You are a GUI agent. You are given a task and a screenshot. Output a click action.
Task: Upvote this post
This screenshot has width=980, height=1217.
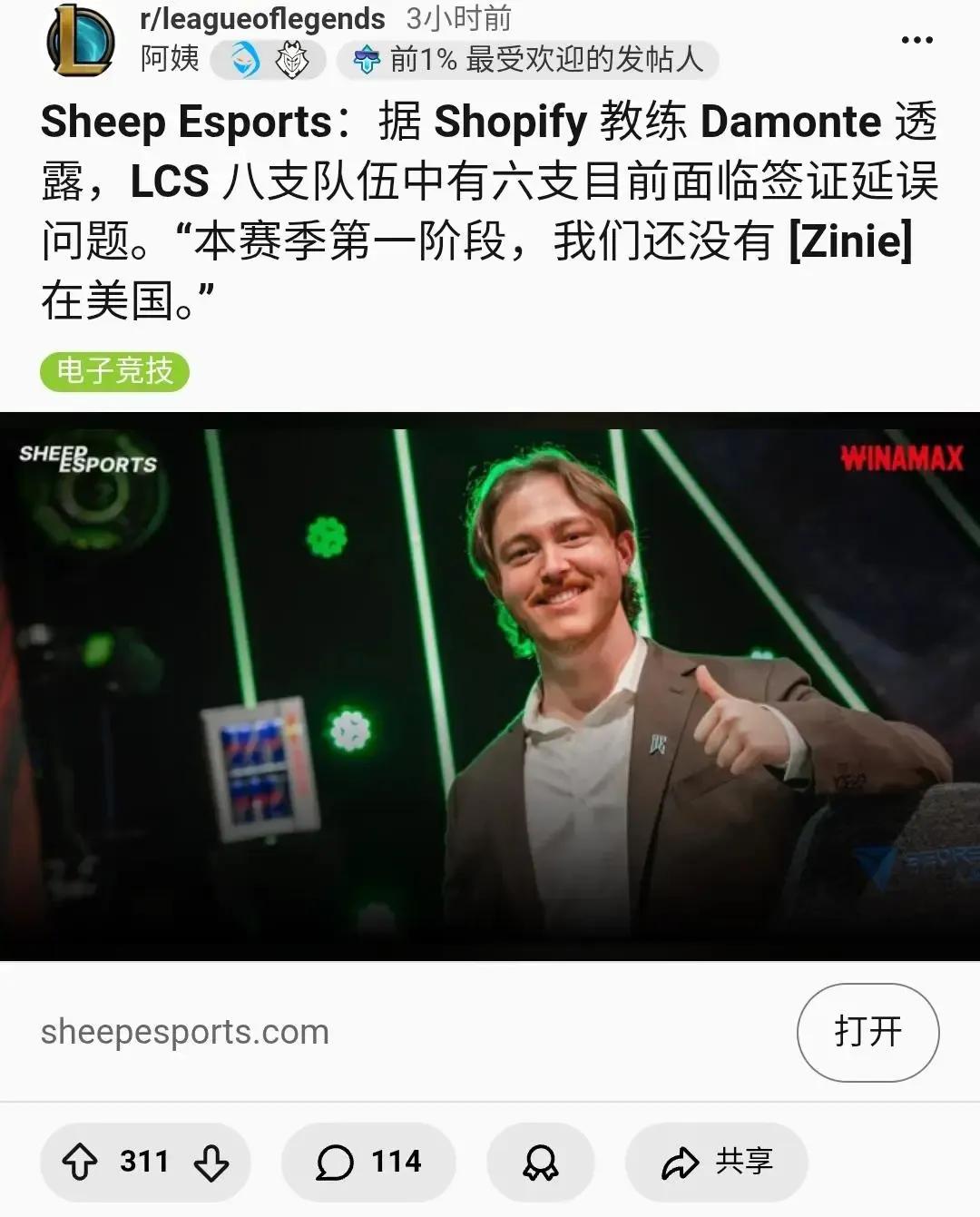click(80, 1162)
